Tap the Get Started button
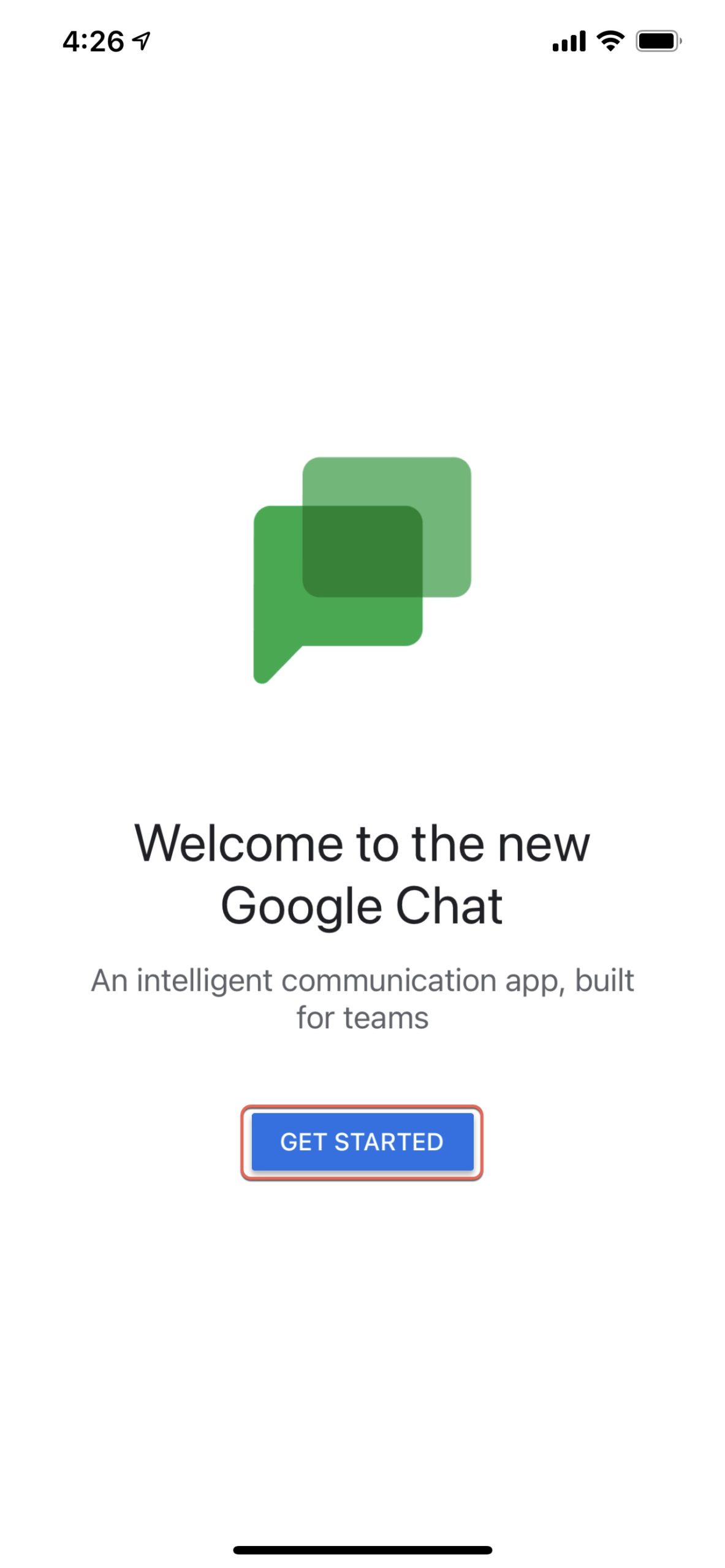Viewport: 725px width, 1568px height. click(x=362, y=1142)
